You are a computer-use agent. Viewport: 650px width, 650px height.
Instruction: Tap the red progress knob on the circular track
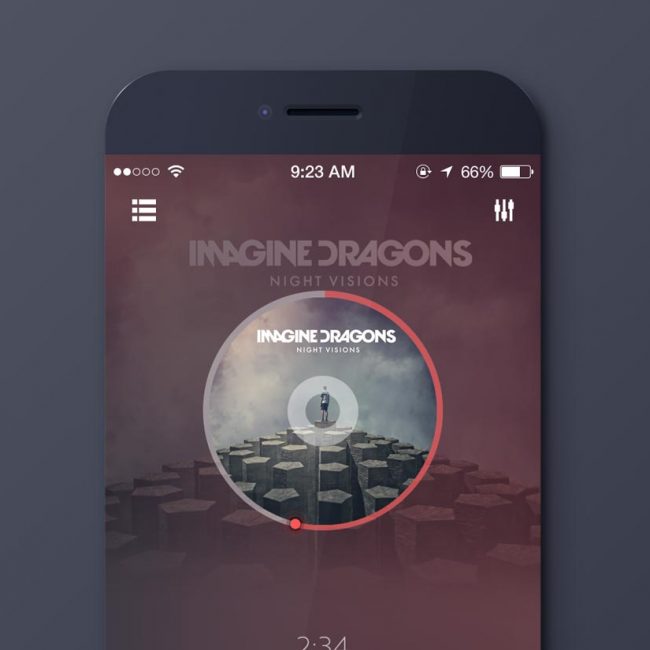click(x=295, y=523)
